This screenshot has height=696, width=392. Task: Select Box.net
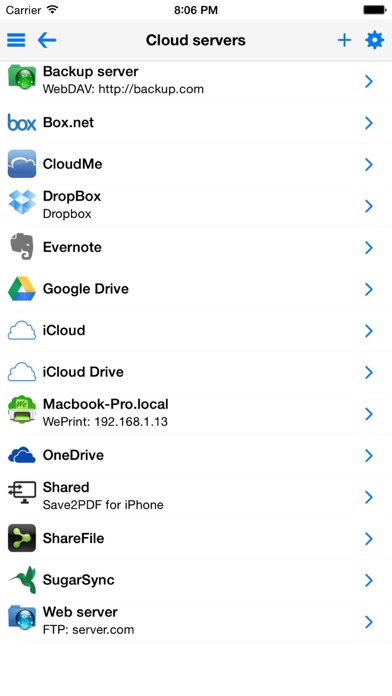196,123
